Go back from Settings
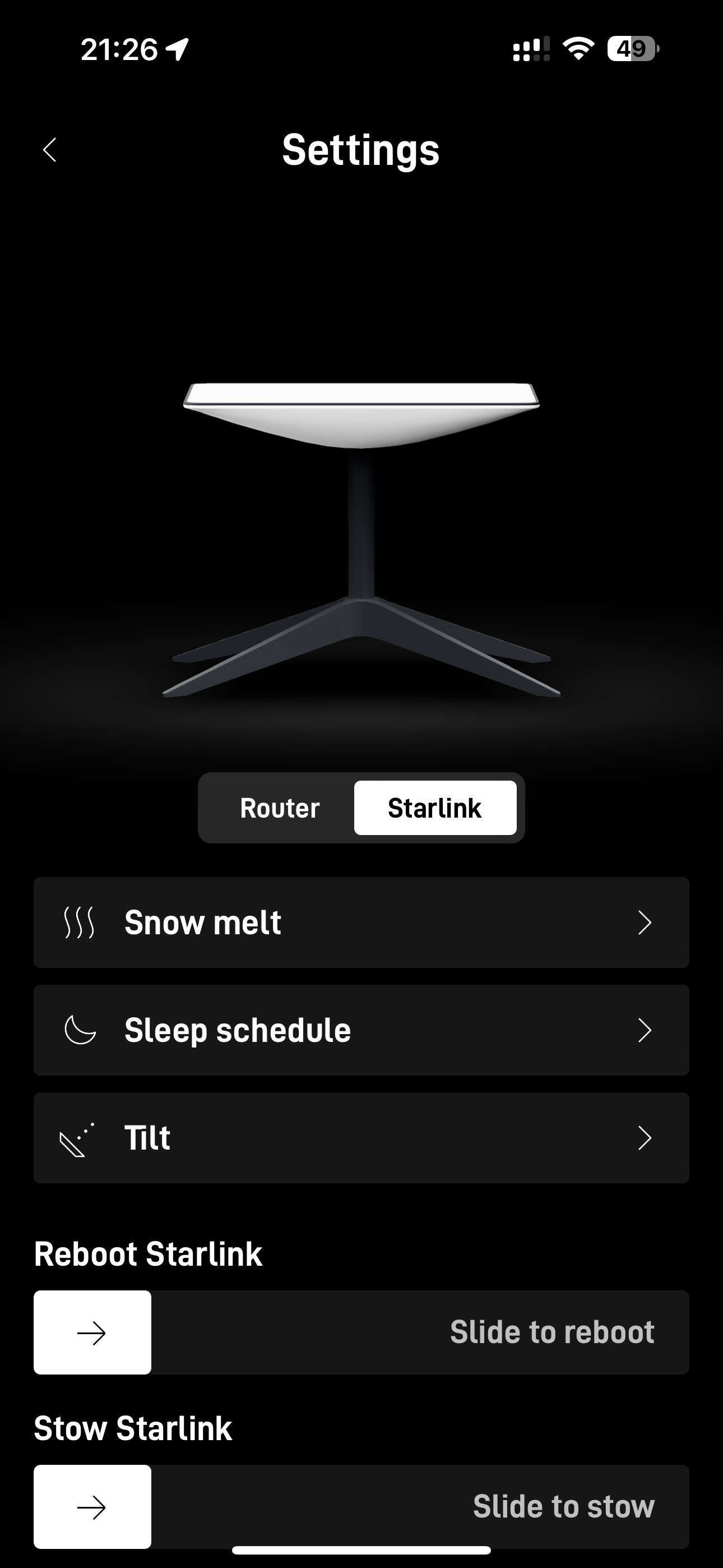Screen dimensions: 723x1568 tap(50, 150)
